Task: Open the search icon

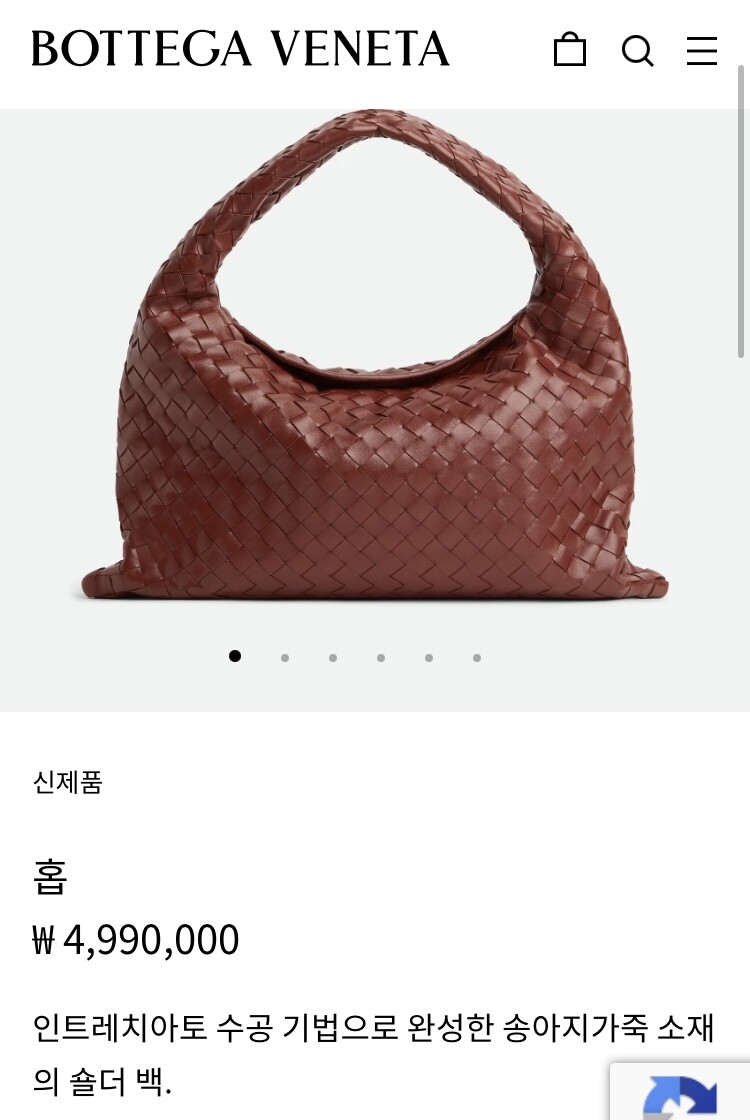Action: (x=637, y=51)
